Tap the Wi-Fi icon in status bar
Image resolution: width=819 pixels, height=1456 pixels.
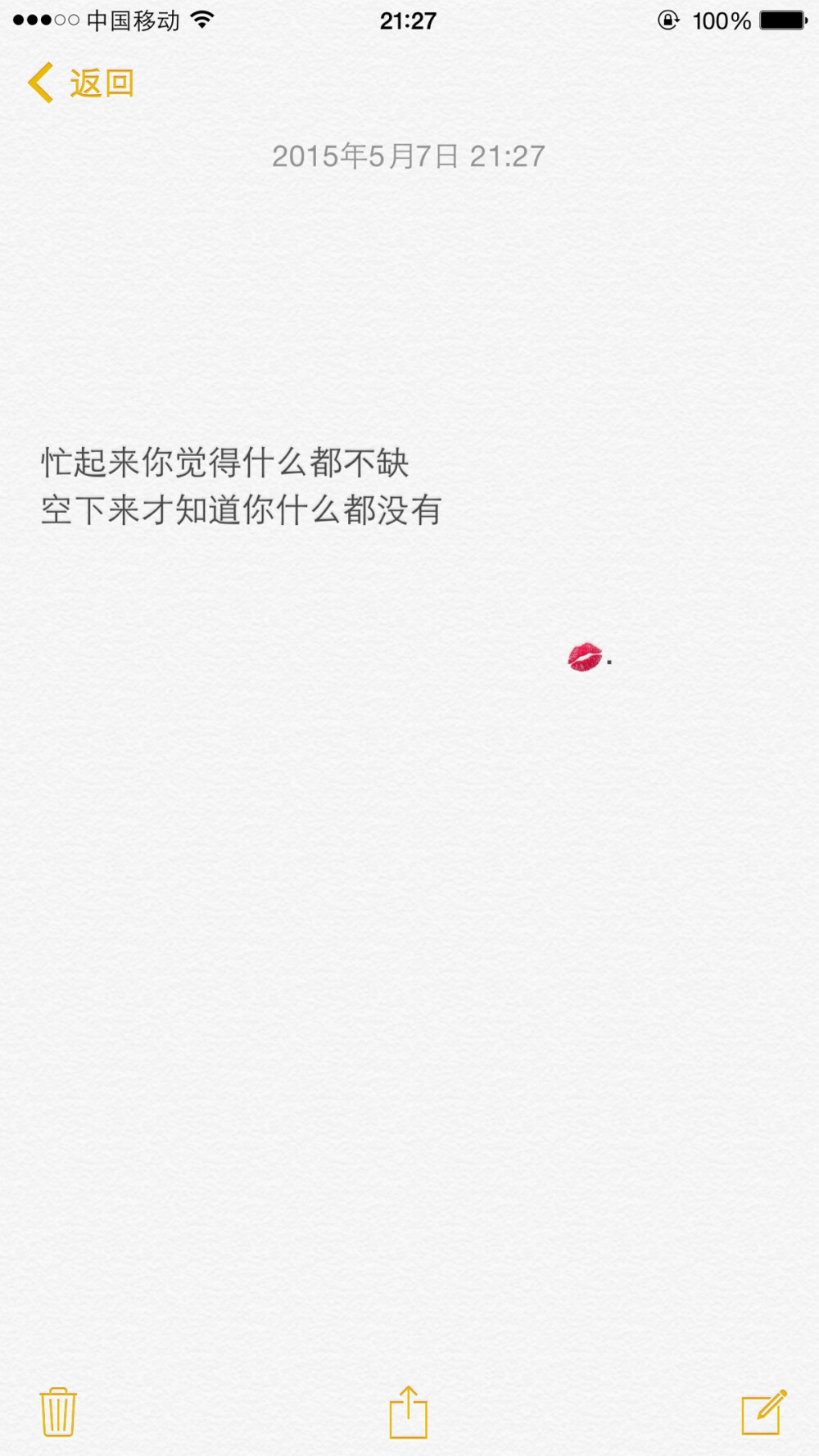click(x=203, y=20)
